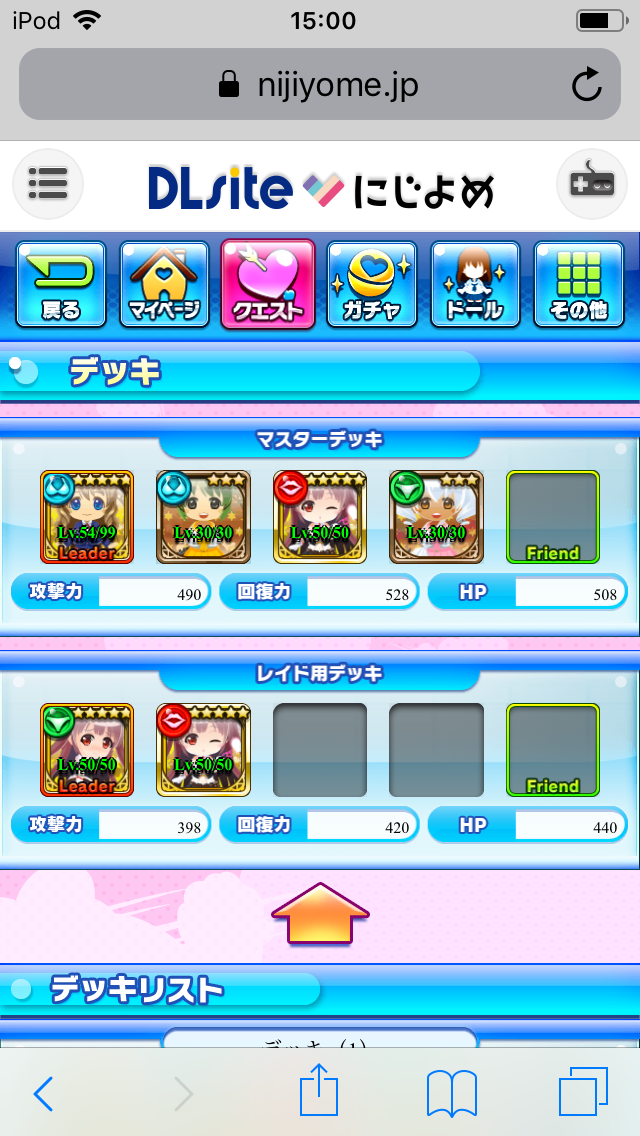Open Safari bookmarks

point(451,1093)
